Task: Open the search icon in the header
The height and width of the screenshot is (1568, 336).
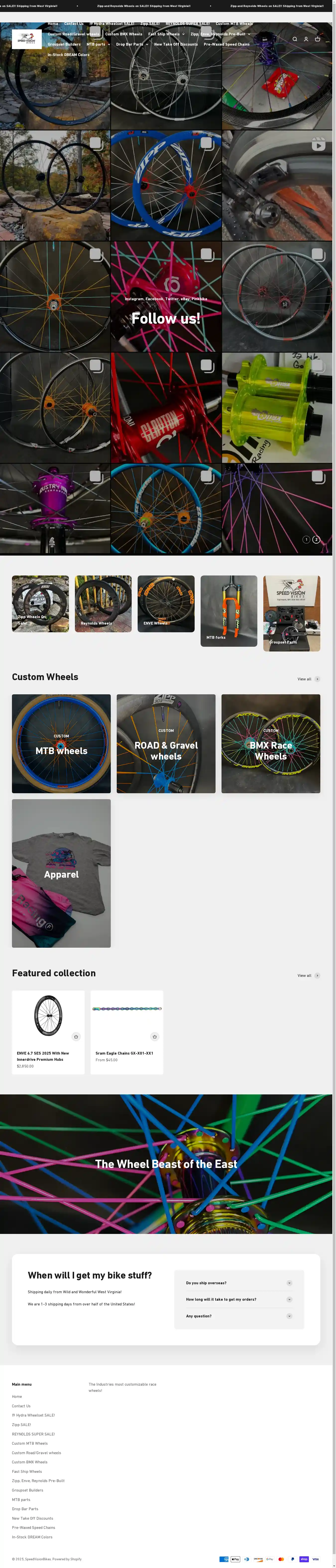Action: point(295,40)
